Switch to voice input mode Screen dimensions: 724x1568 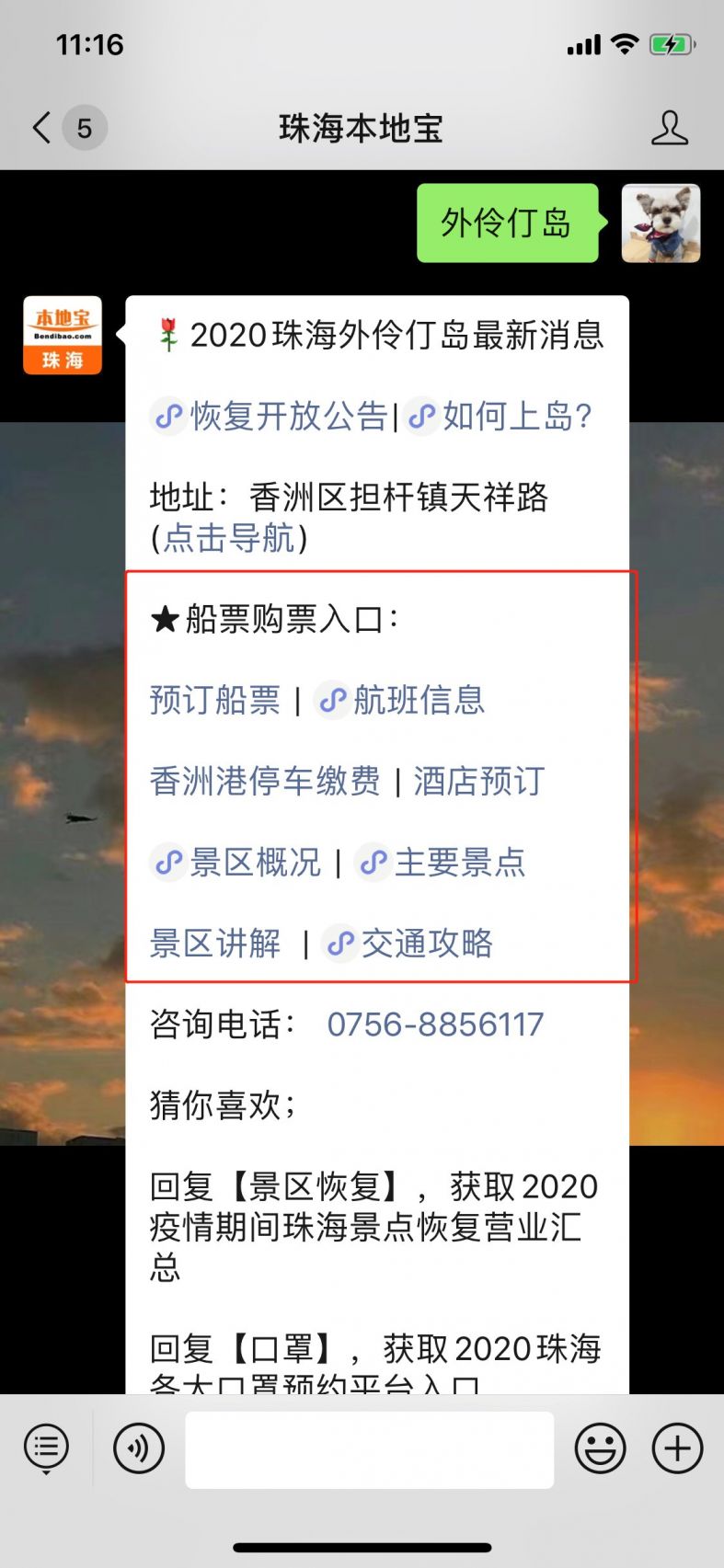point(139,1448)
